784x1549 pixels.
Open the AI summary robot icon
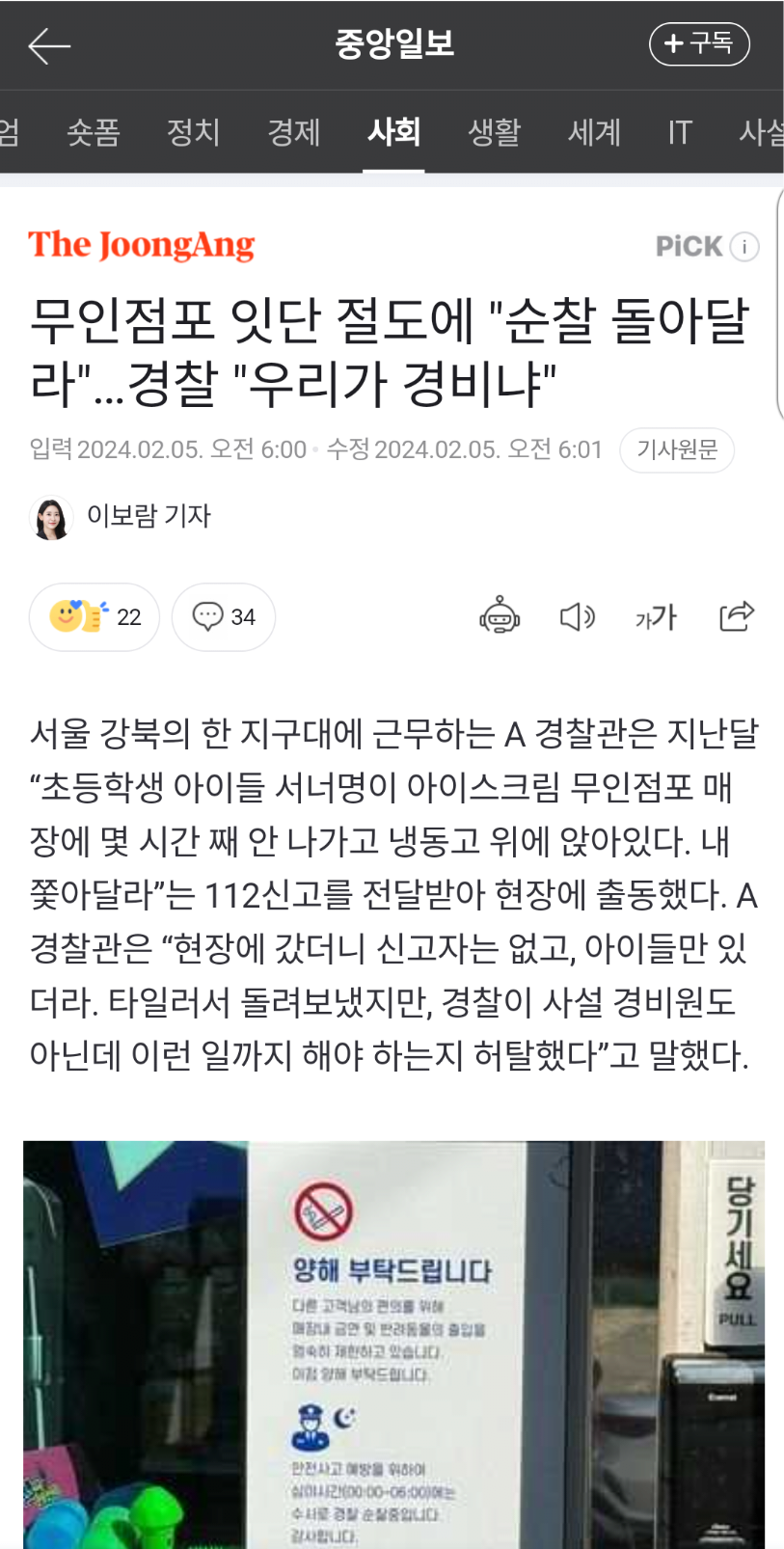pyautogui.click(x=500, y=616)
